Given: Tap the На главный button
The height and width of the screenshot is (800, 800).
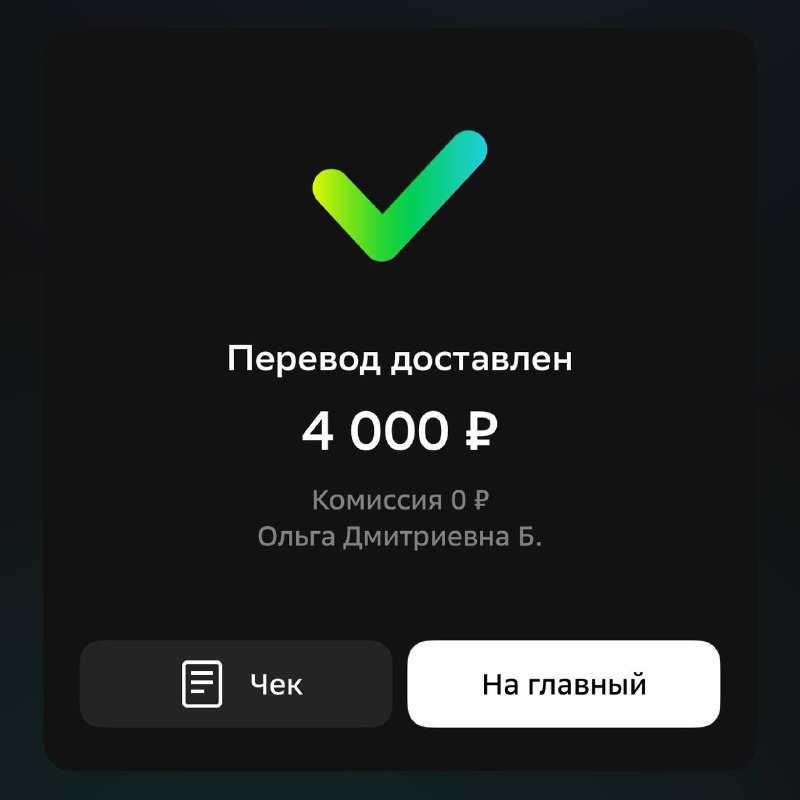Looking at the screenshot, I should point(564,684).
